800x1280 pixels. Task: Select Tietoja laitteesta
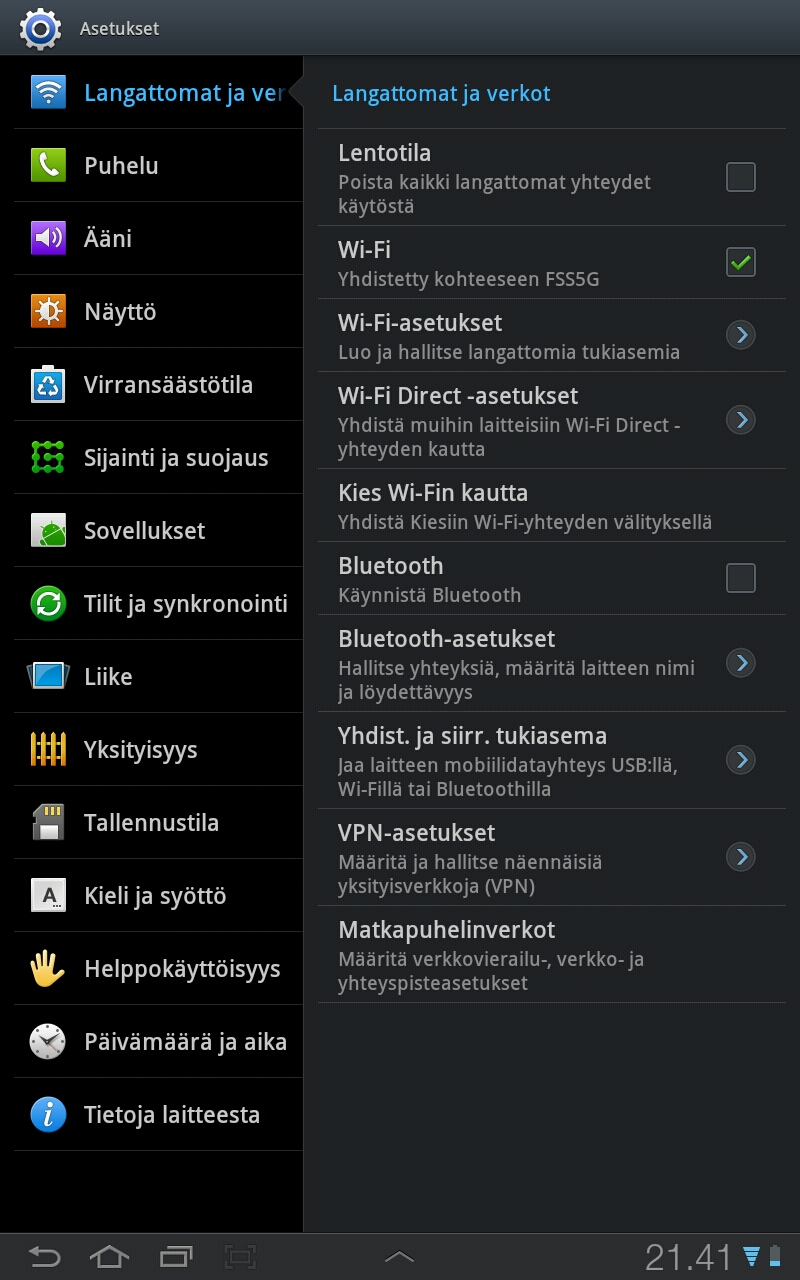[x=158, y=1114]
